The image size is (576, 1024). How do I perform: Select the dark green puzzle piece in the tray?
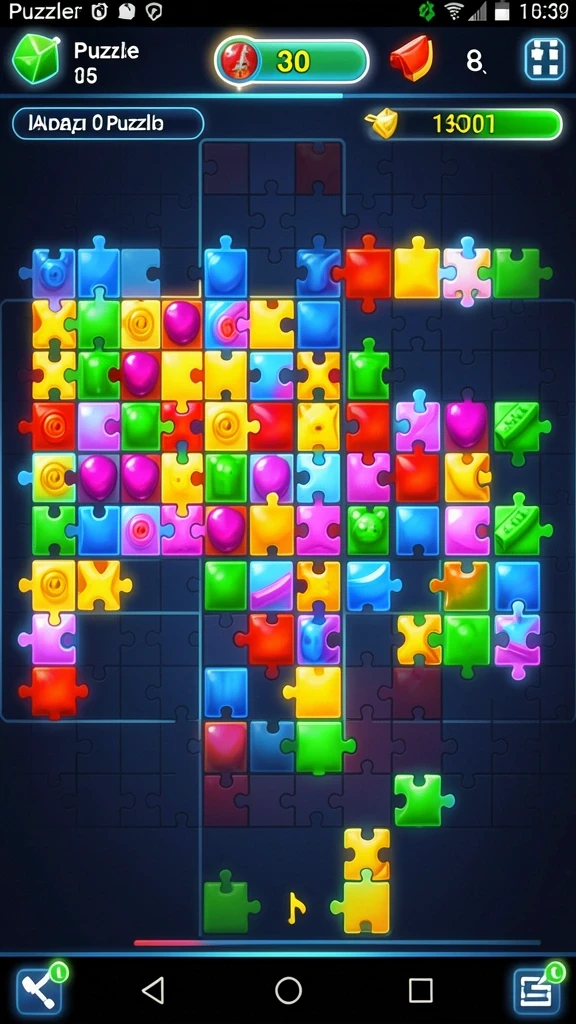tap(229, 903)
